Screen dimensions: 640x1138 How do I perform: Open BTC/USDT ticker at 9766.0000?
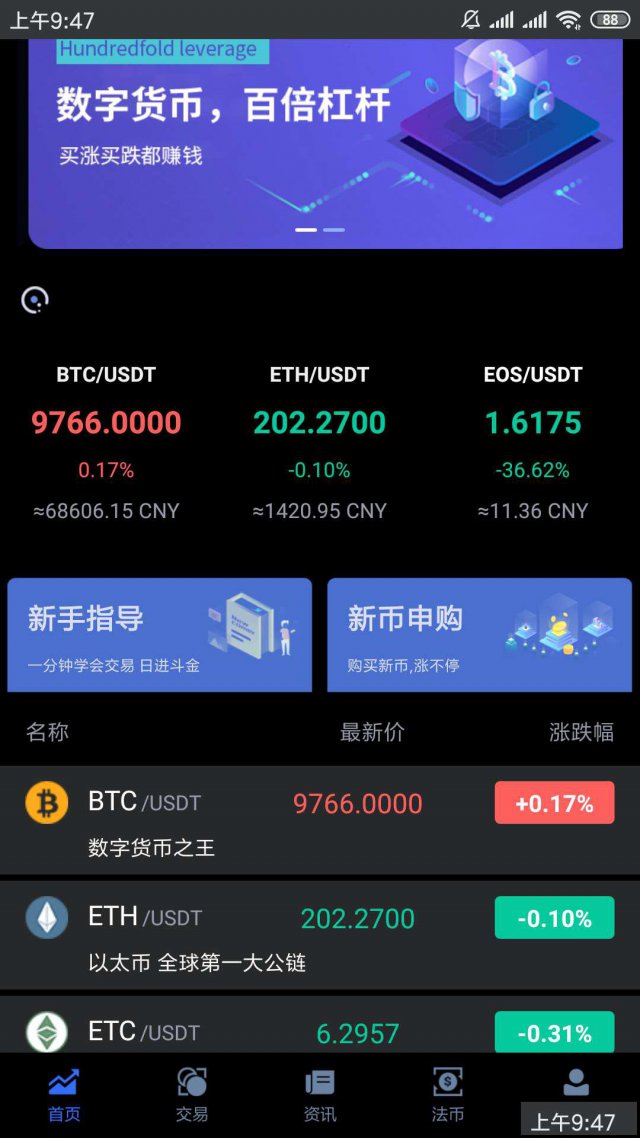point(106,440)
